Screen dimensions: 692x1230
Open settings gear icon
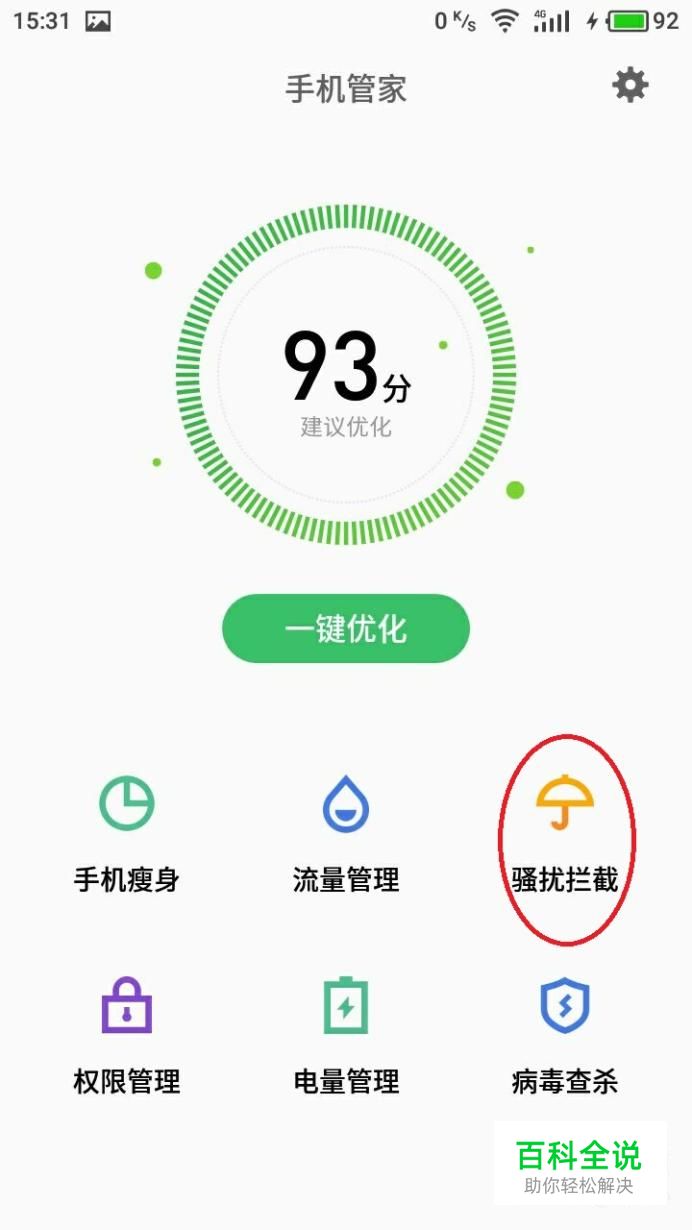pos(630,86)
